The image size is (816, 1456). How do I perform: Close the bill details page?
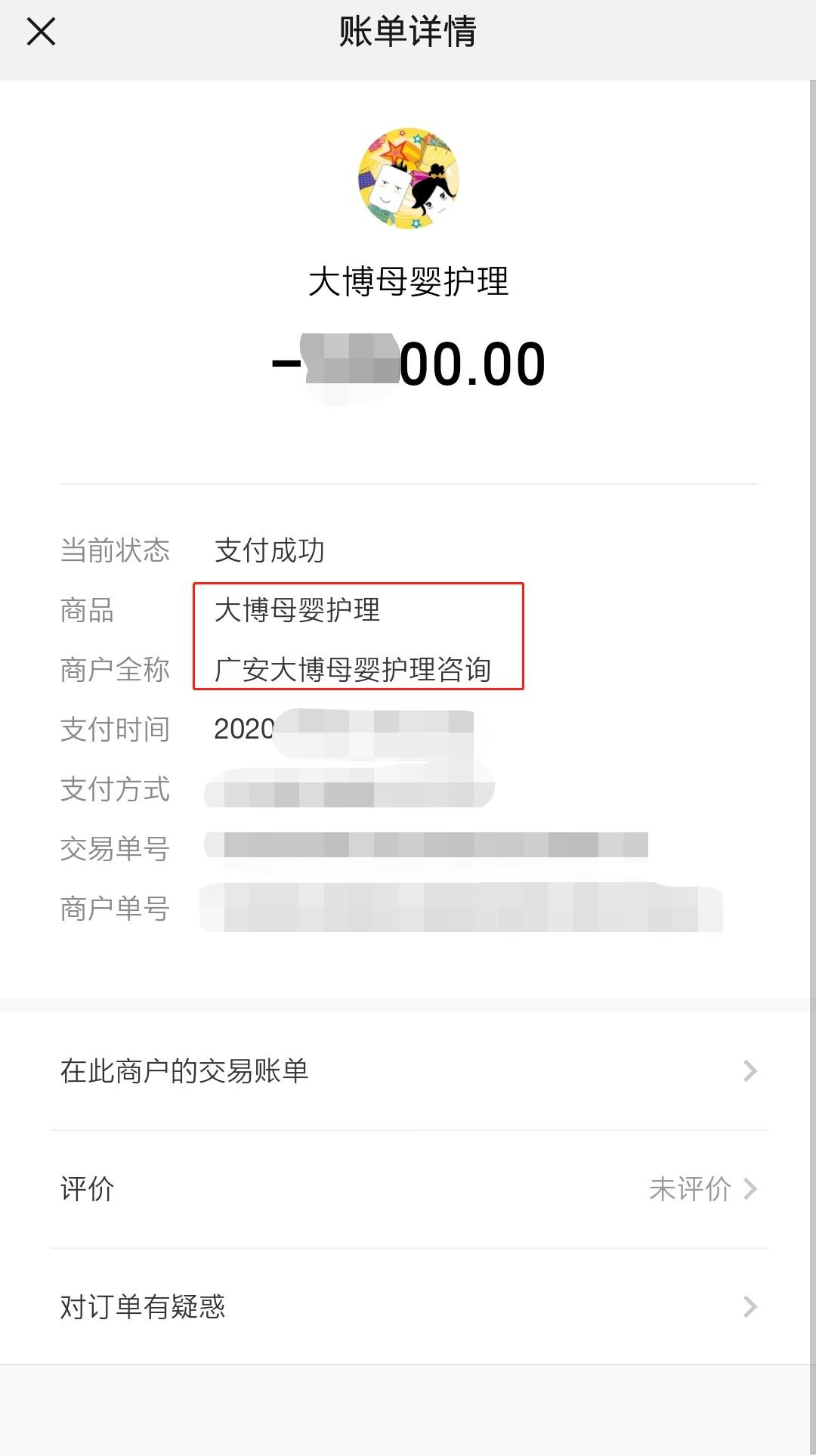click(x=41, y=32)
